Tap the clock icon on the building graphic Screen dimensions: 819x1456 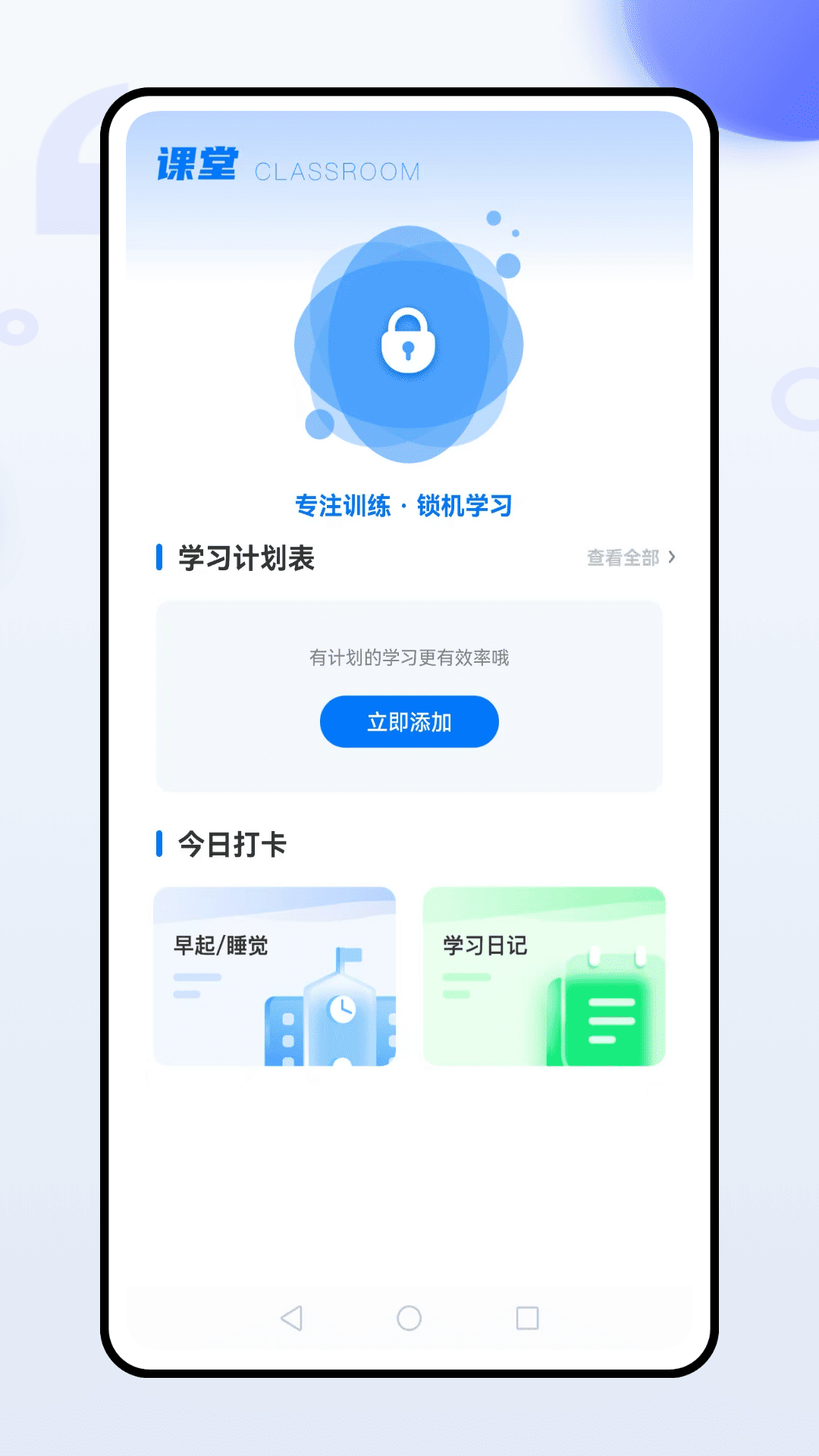tap(344, 1009)
